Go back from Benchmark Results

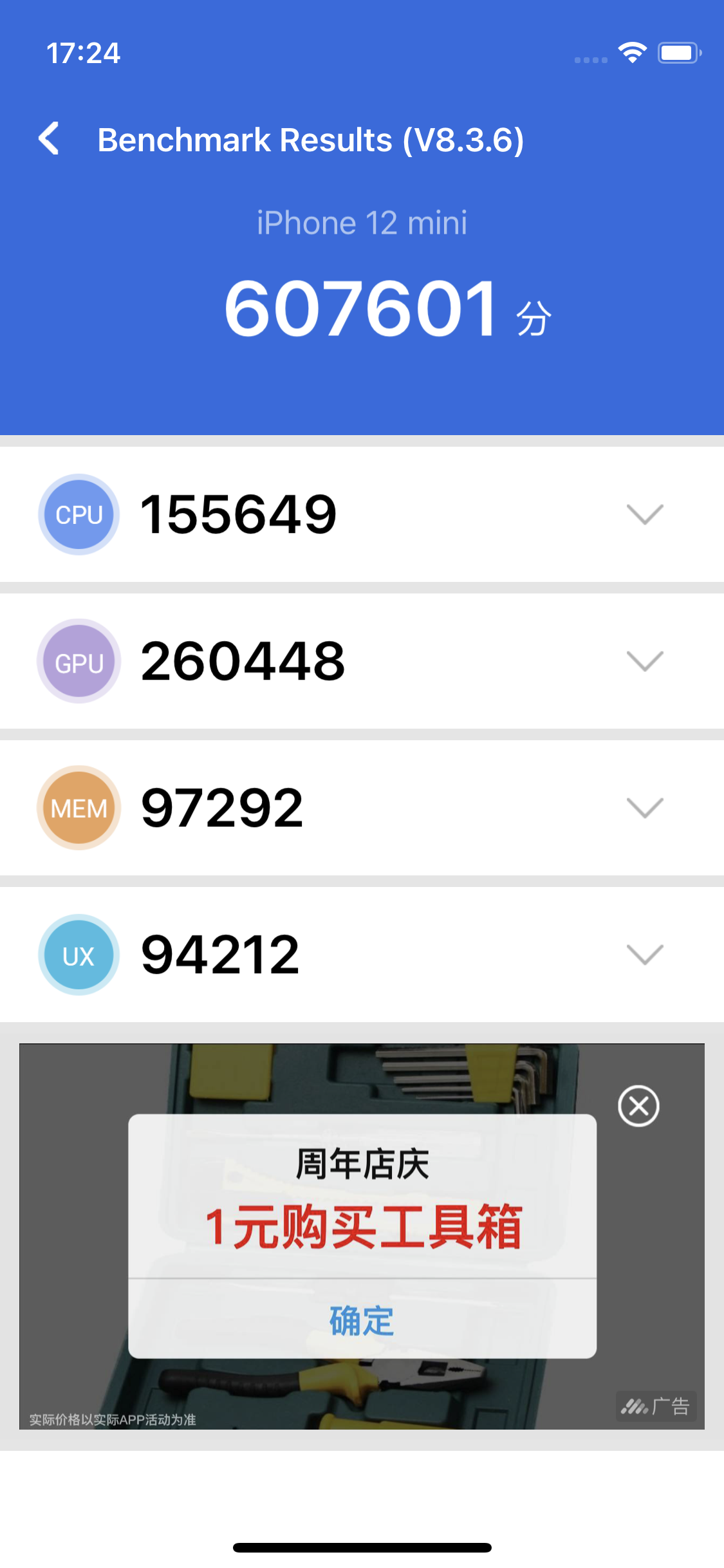50,138
